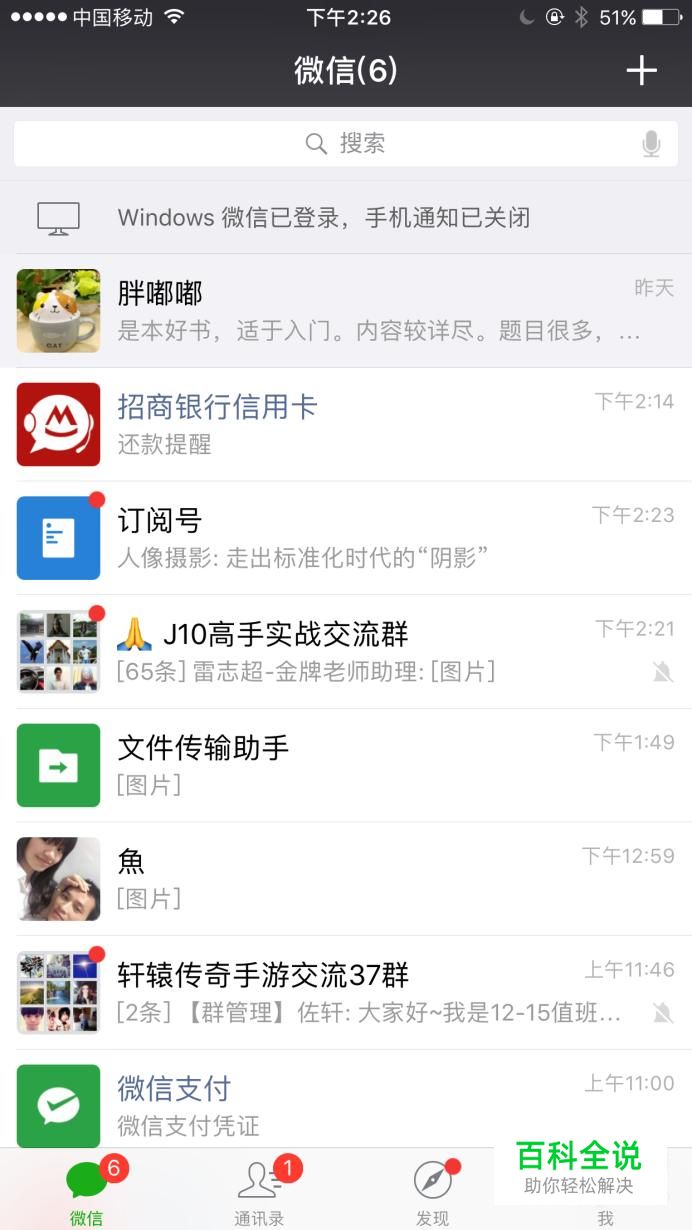This screenshot has width=692, height=1230.
Task: Open 招商银行信用卡 conversation
Action: (x=346, y=424)
